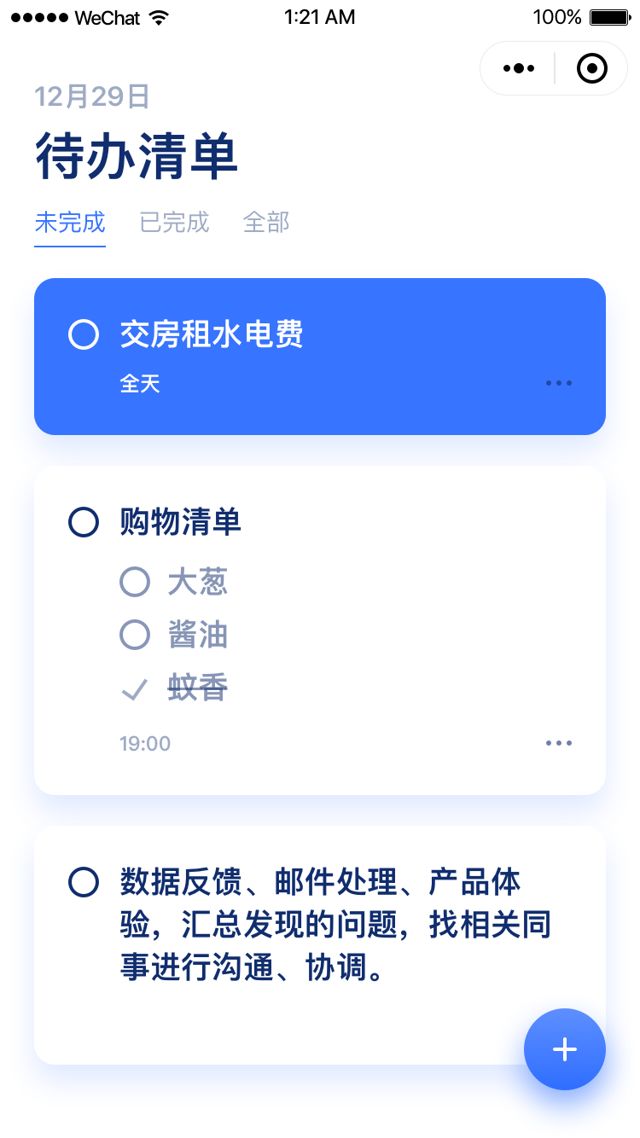Viewport: 640px width, 1138px height.
Task: Switch to the 已完成 tab
Action: pyautogui.click(x=174, y=222)
